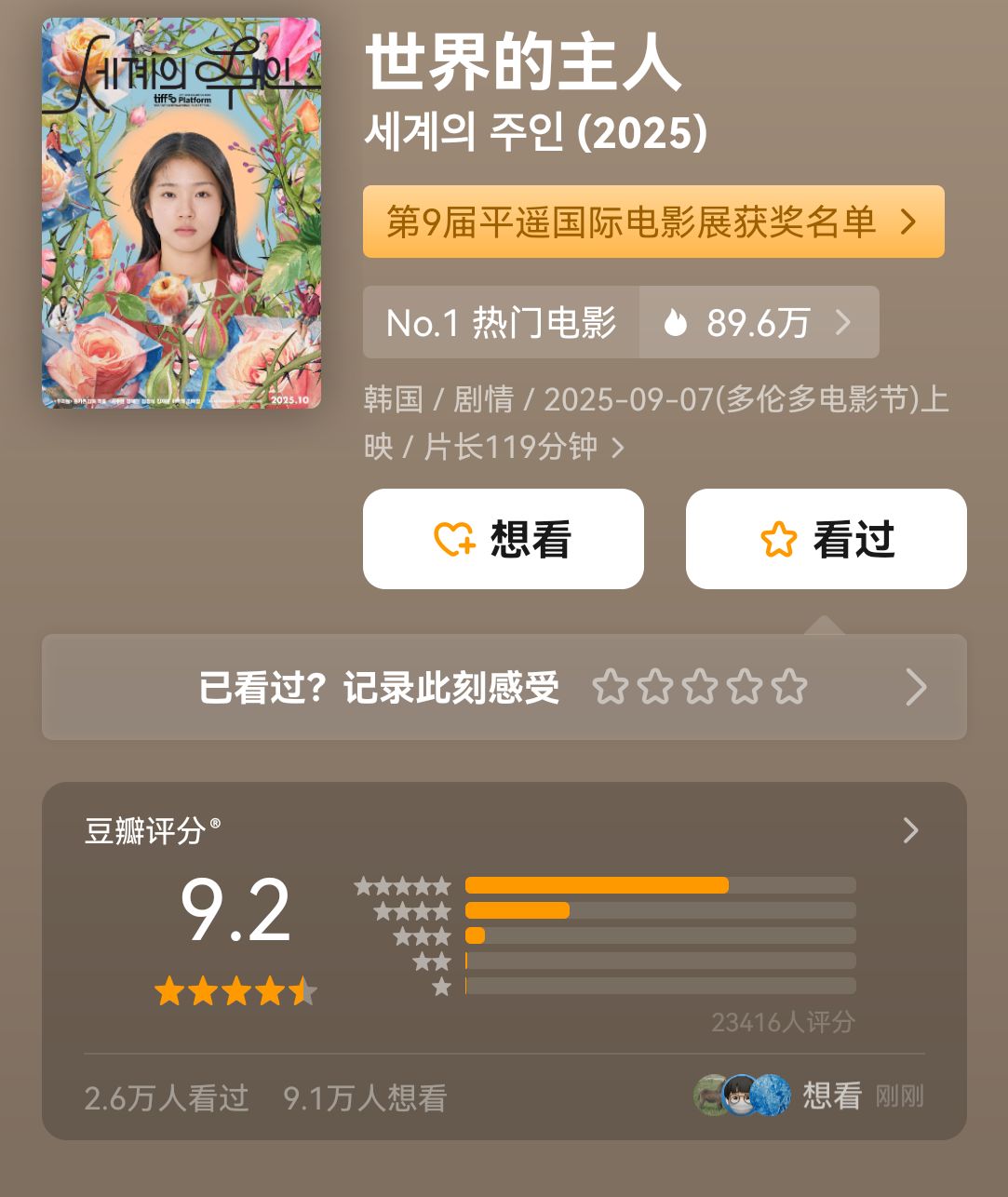Open the No.1 热门电影 ranking
Viewport: 1008px width, 1197px height.
(x=501, y=323)
